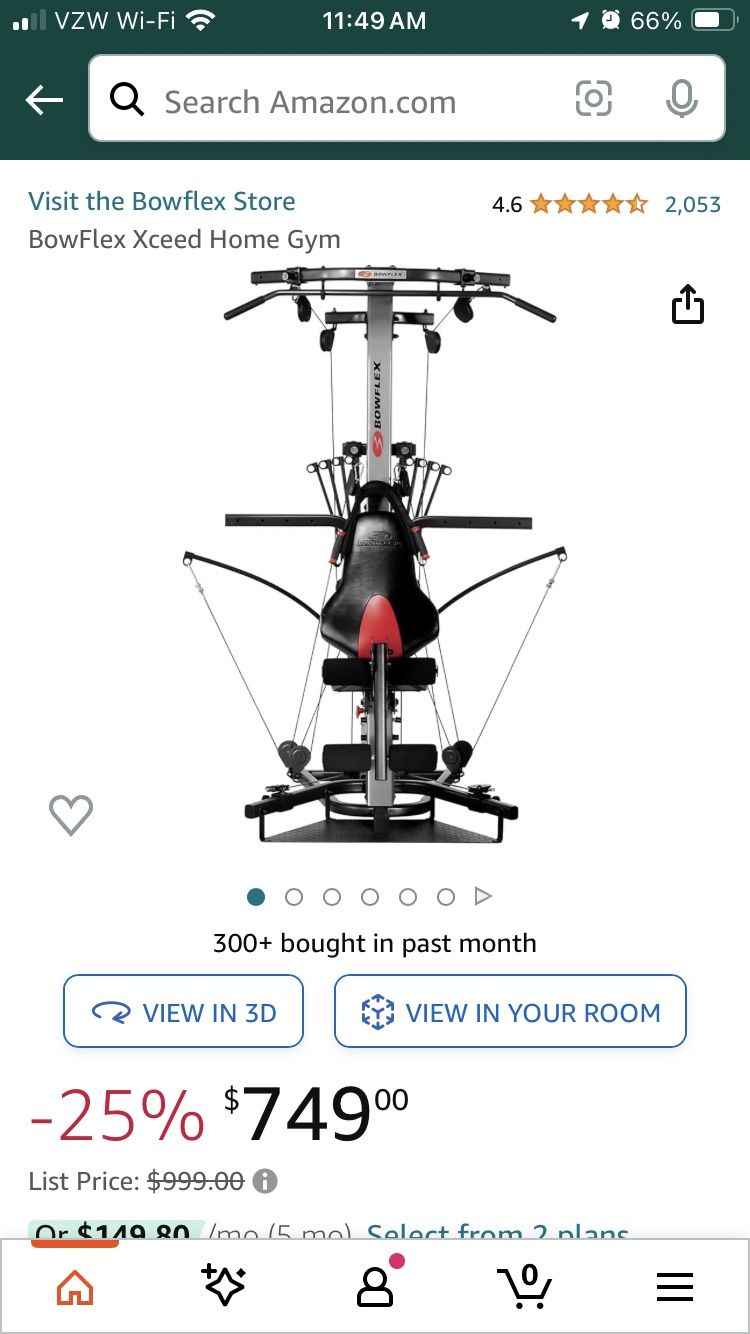Open camera lens search
This screenshot has width=750, height=1334.
(x=593, y=99)
